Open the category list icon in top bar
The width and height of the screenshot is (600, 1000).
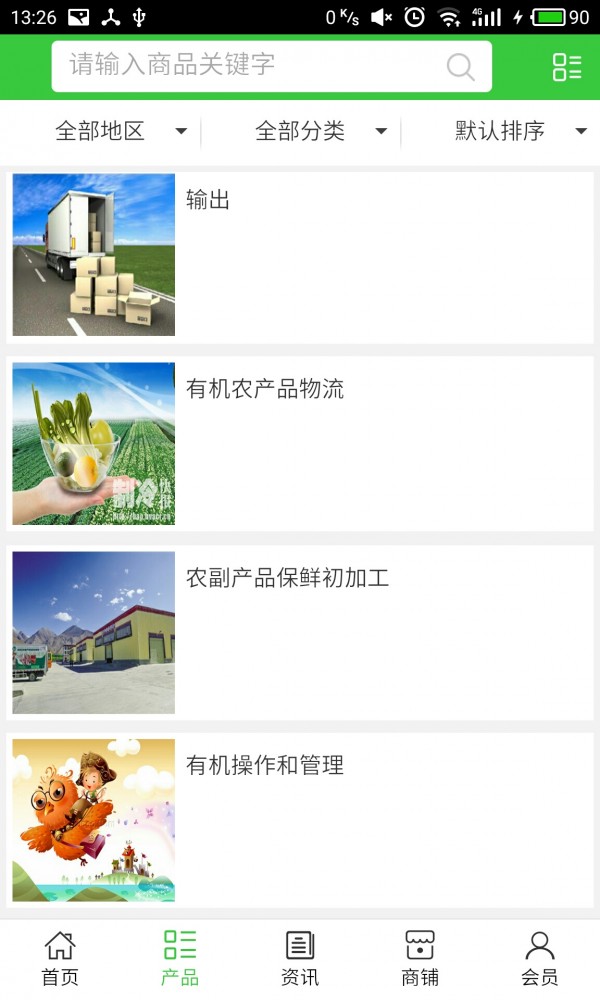click(x=566, y=67)
